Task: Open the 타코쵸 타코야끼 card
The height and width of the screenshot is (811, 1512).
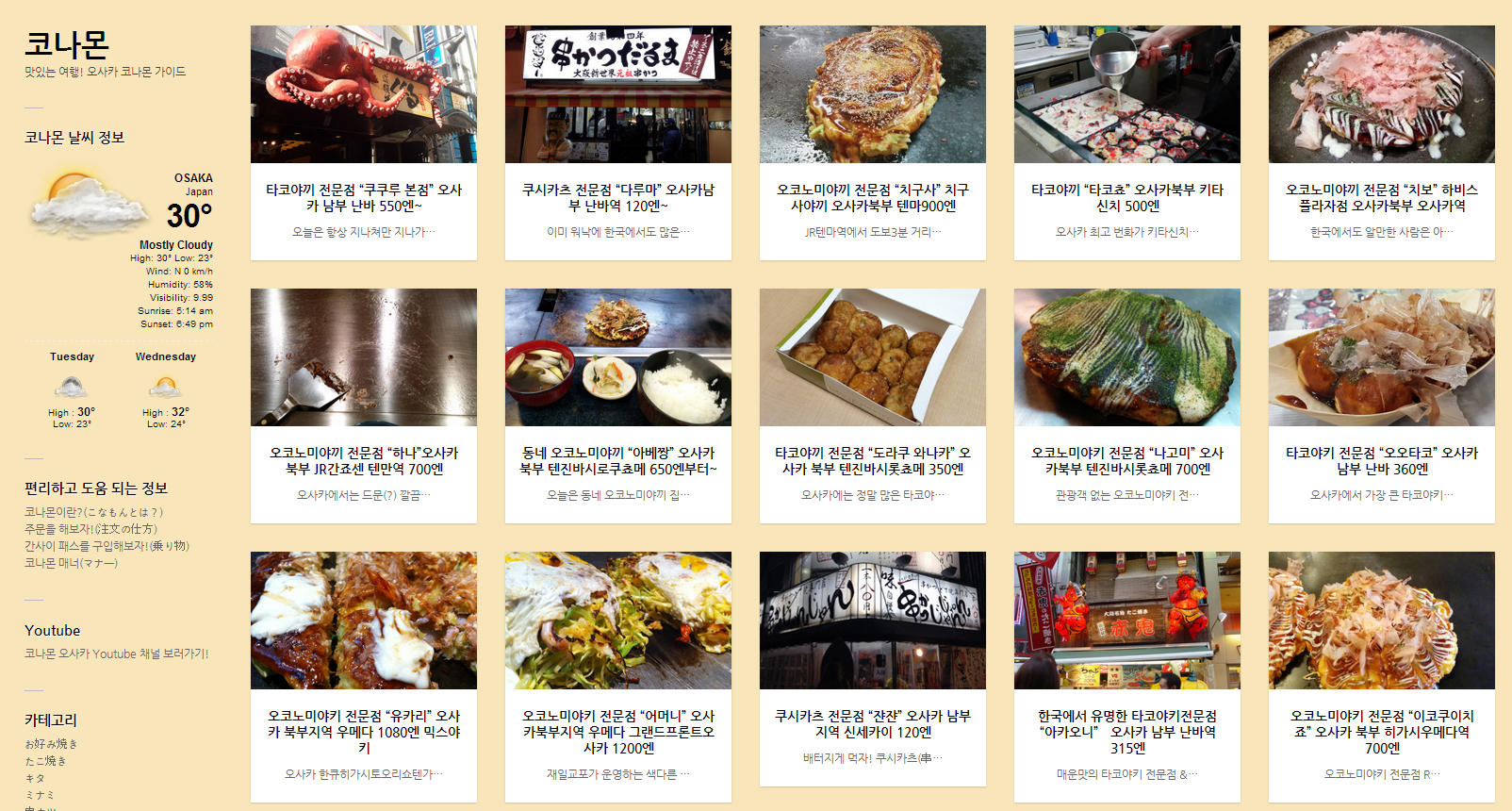Action: tap(1126, 197)
